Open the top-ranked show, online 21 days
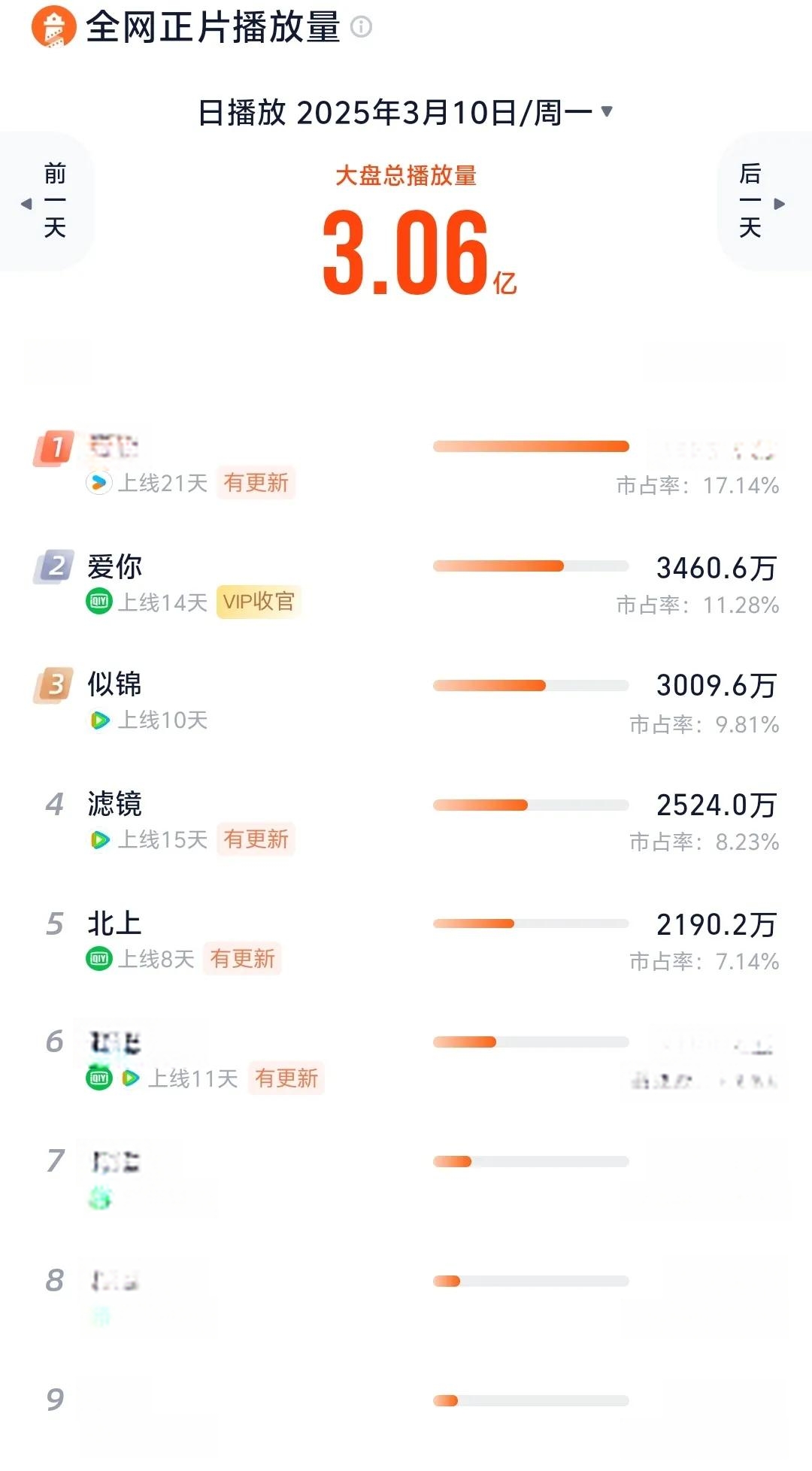The width and height of the screenshot is (812, 1471). pos(406,465)
